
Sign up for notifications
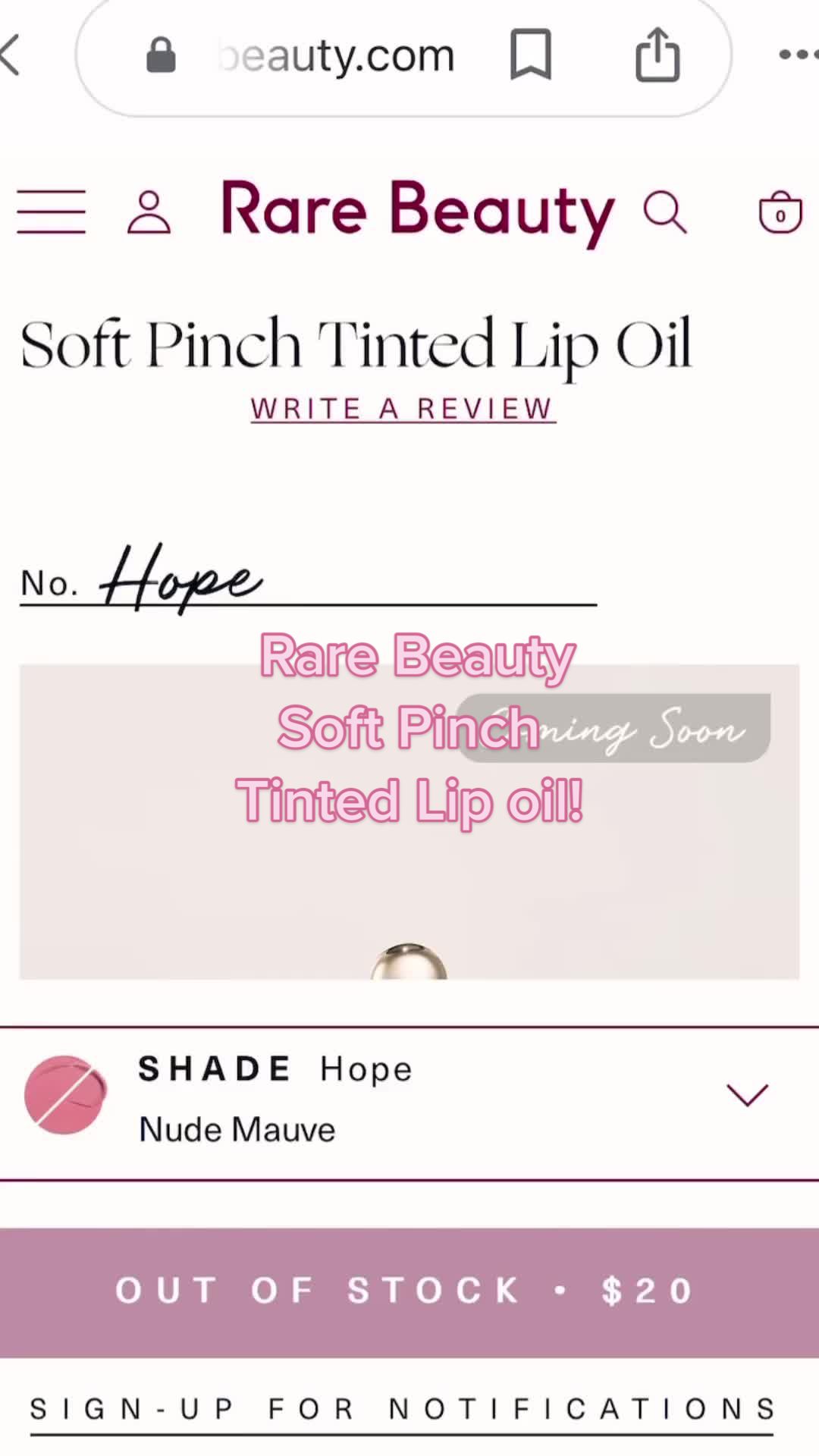[x=402, y=1410]
